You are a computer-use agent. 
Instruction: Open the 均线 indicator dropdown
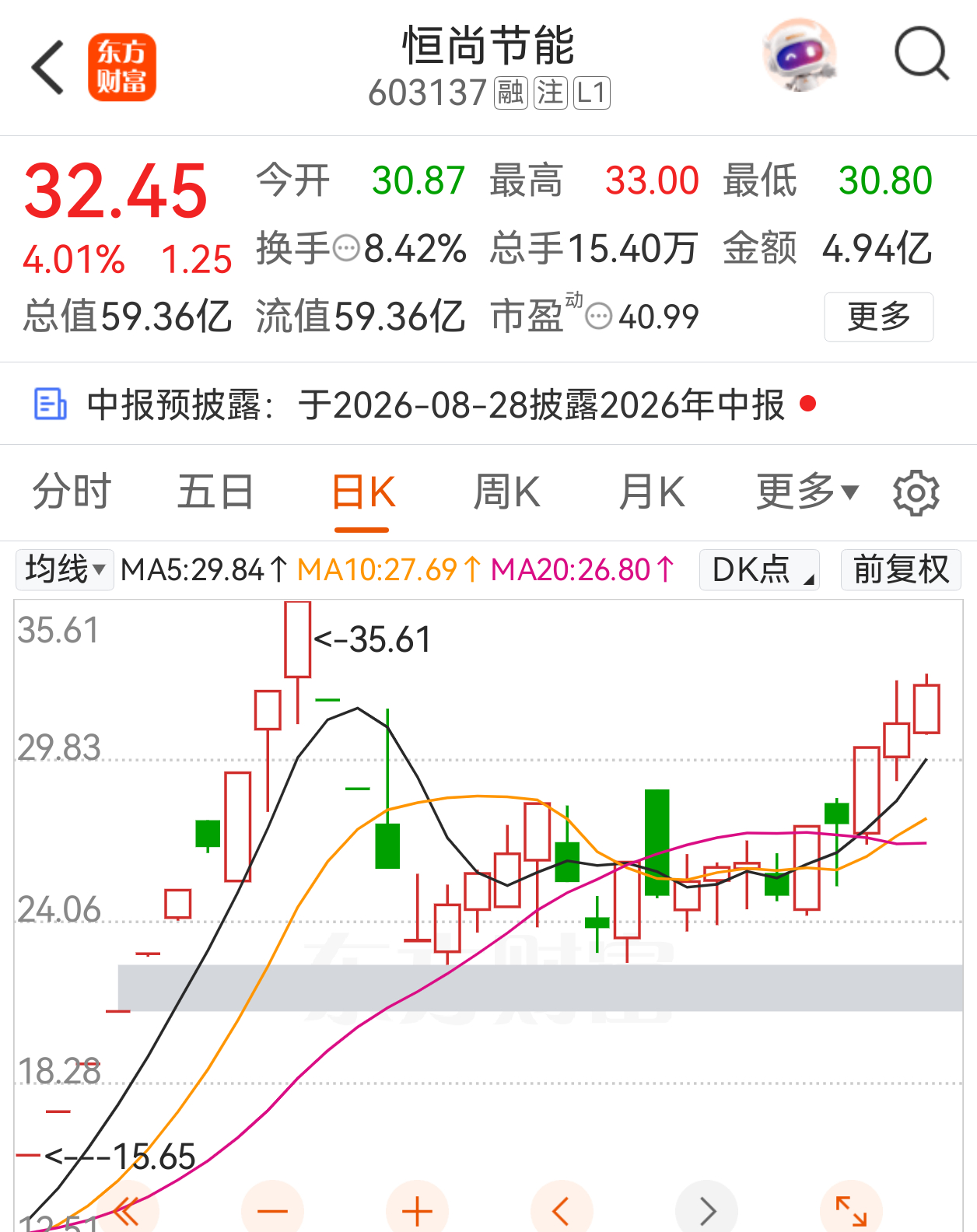click(x=65, y=569)
